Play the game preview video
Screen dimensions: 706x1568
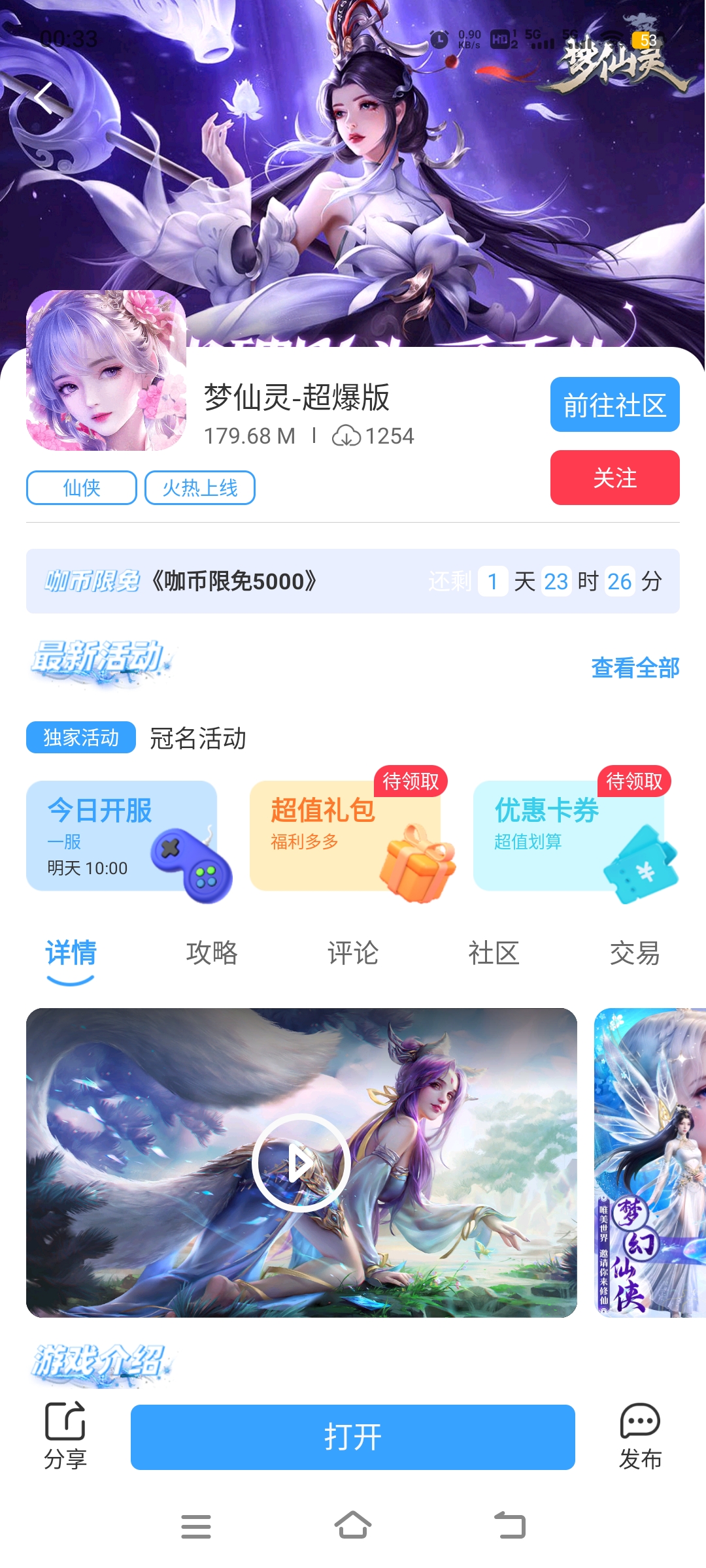(x=301, y=1163)
